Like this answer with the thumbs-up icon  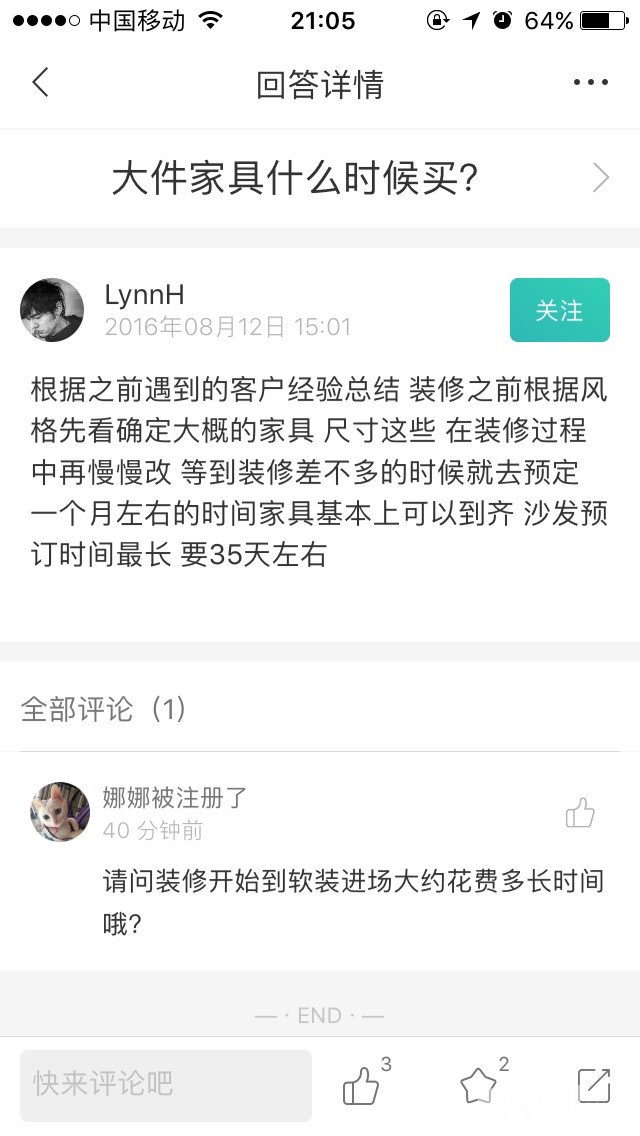pos(362,1085)
